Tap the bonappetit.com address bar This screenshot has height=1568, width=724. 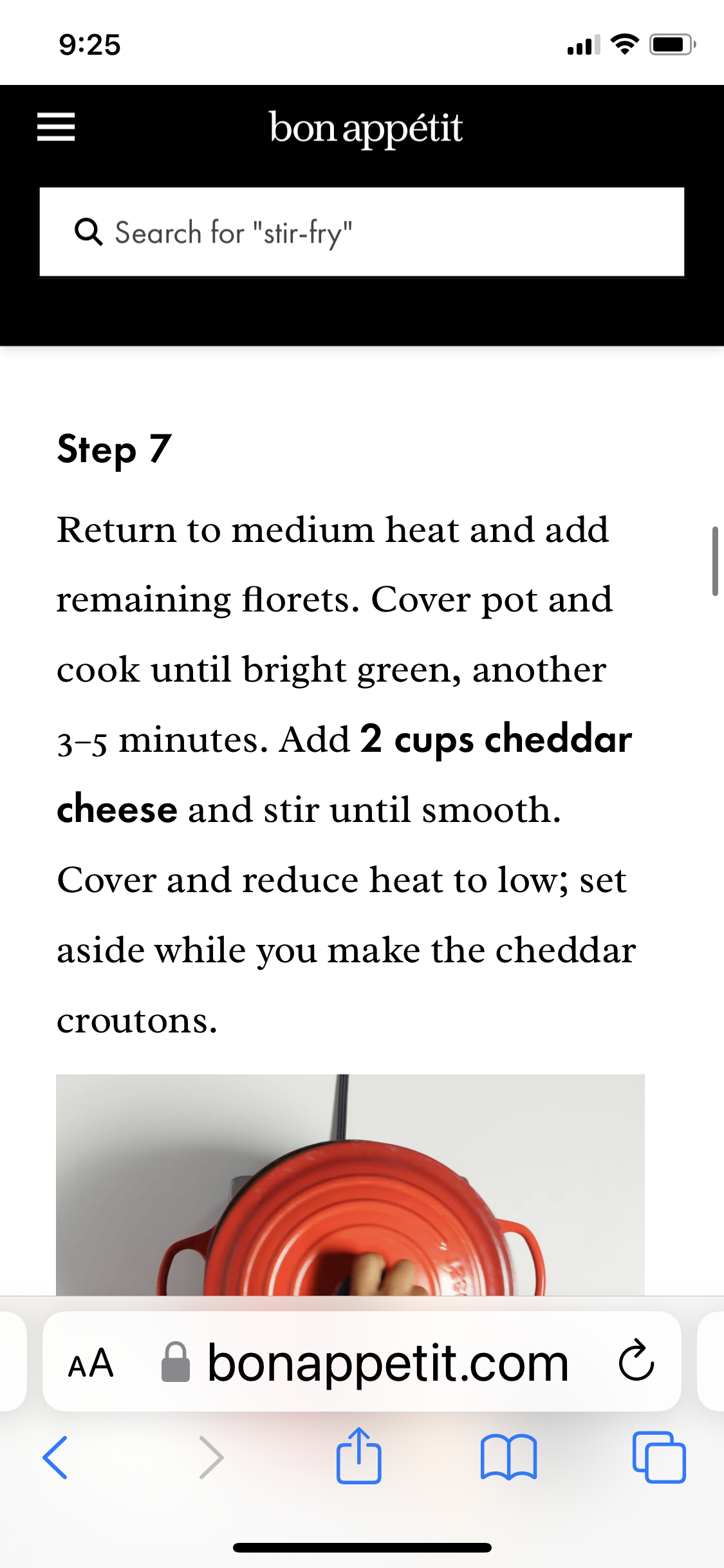[x=386, y=1363]
